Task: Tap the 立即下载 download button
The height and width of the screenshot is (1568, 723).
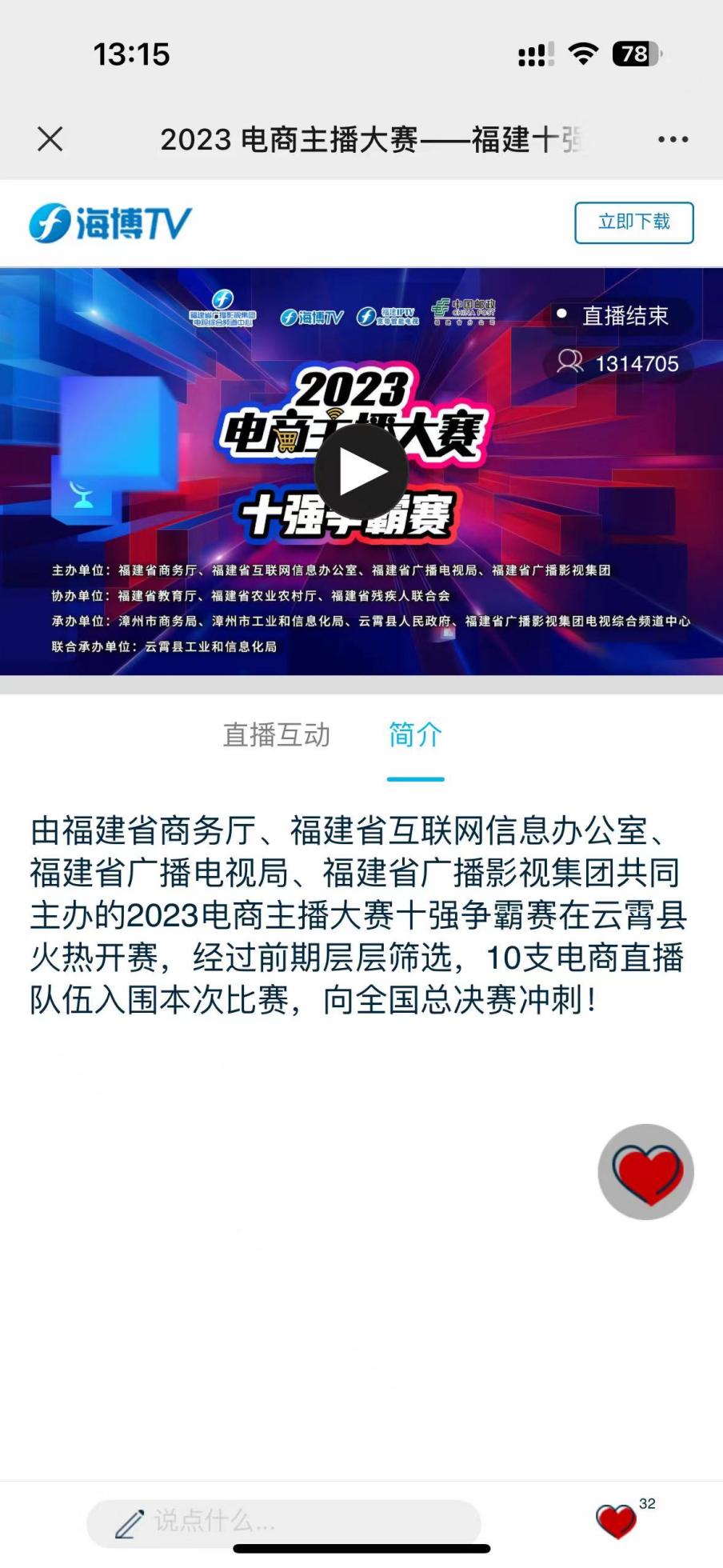Action: pyautogui.click(x=633, y=222)
